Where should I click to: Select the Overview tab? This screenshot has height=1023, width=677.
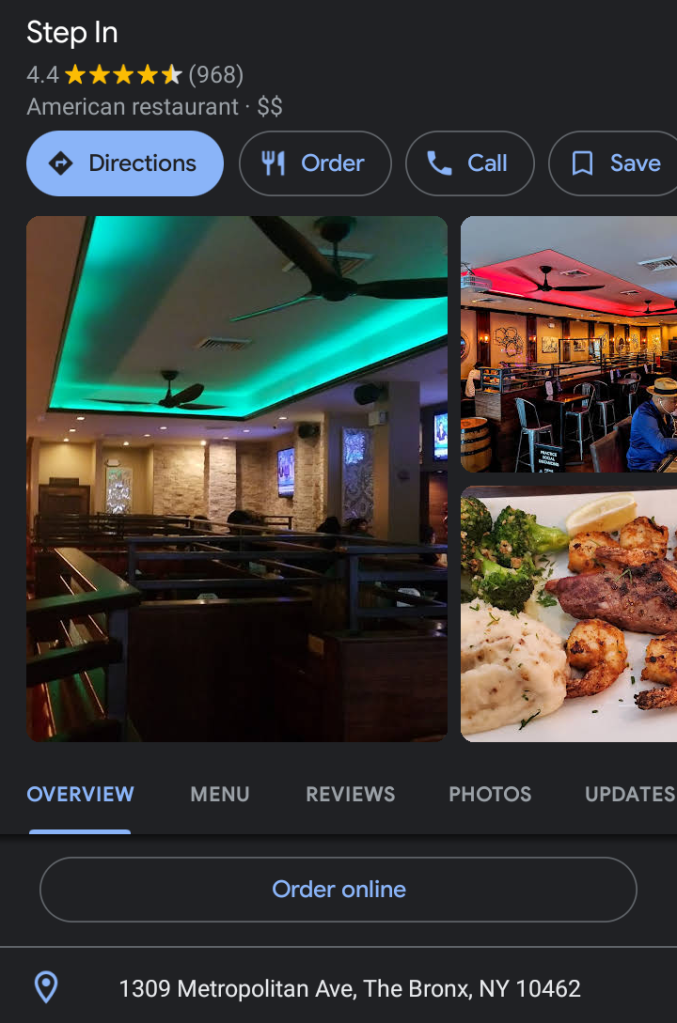point(80,794)
